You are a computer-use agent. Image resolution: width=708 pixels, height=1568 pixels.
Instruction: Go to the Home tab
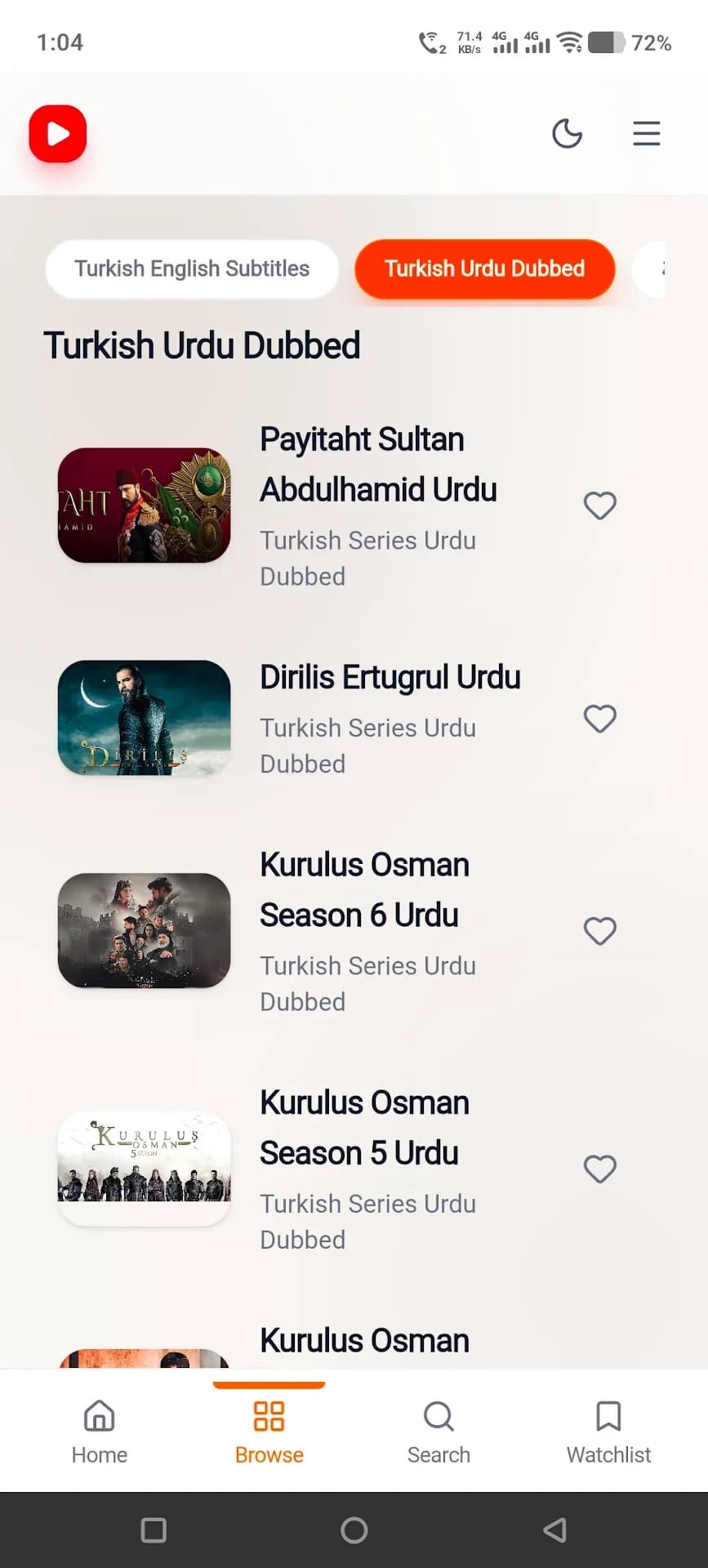99,1431
